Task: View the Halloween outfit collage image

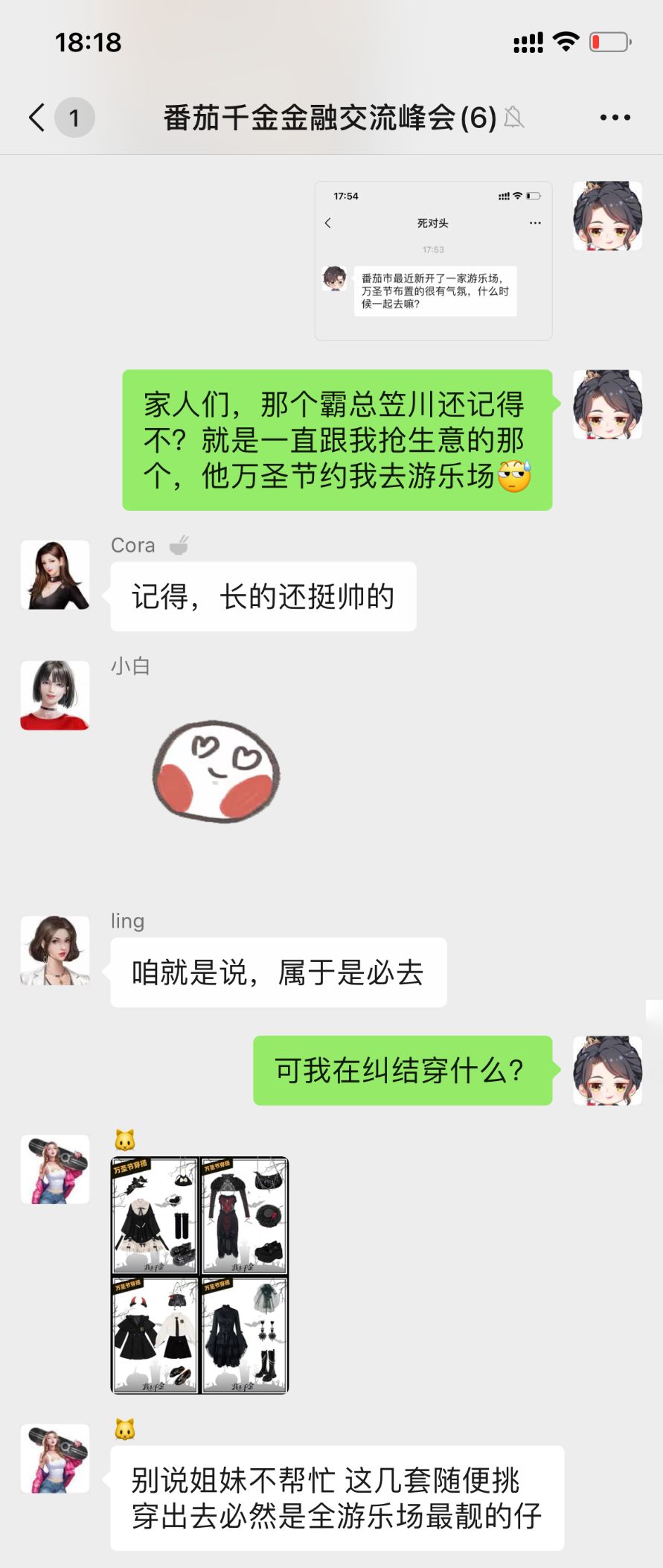Action: coord(199,1275)
